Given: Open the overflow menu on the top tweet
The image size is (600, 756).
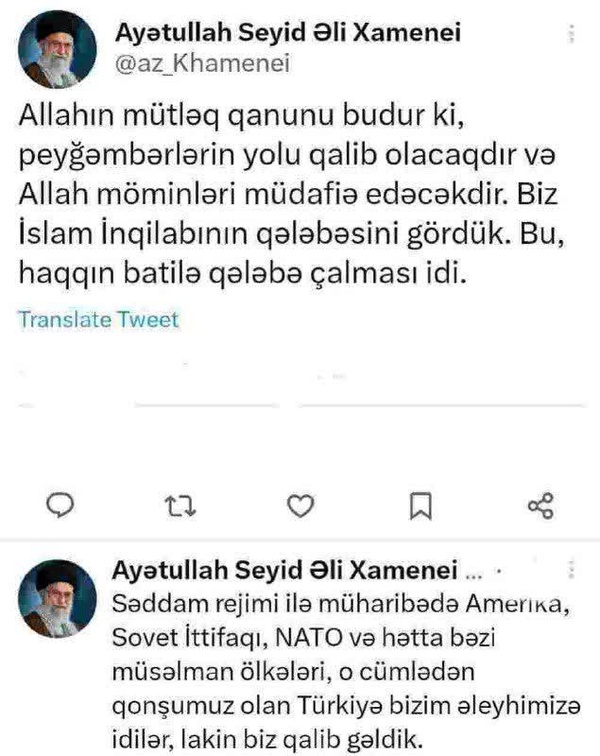Looking at the screenshot, I should pyautogui.click(x=572, y=34).
